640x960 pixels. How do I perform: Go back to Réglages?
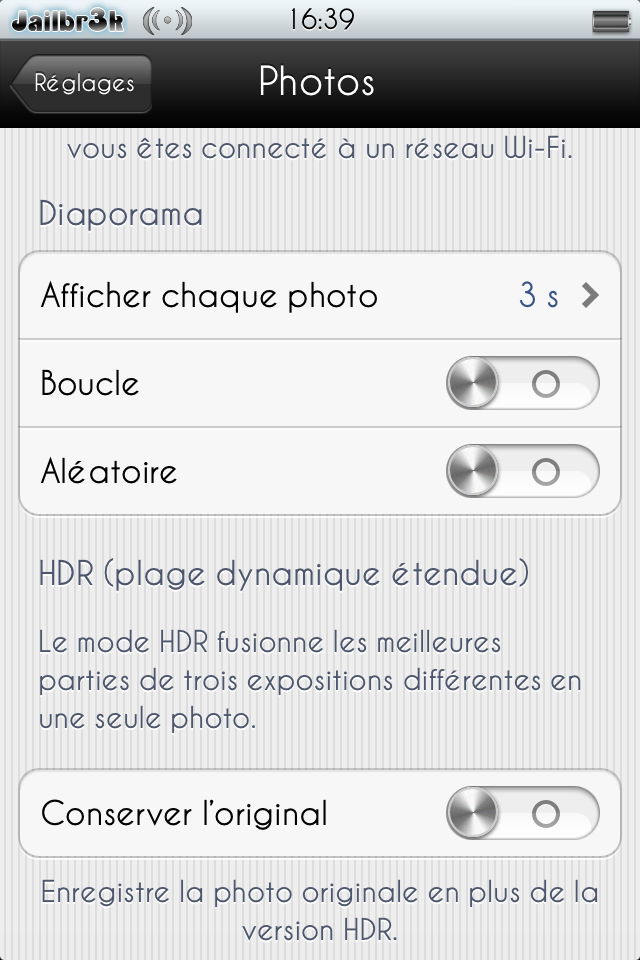pyautogui.click(x=82, y=84)
